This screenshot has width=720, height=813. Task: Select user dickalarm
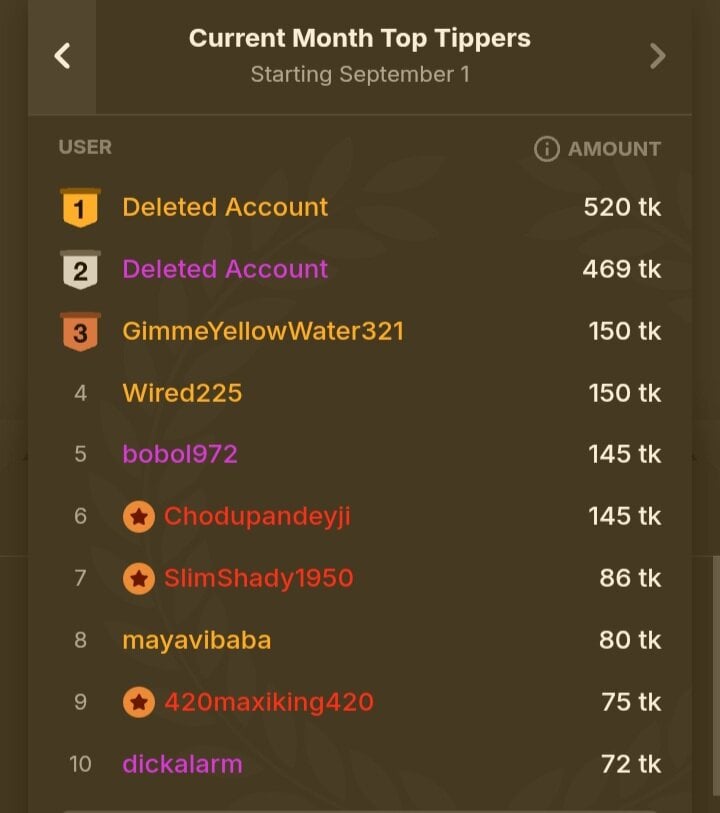tap(182, 764)
